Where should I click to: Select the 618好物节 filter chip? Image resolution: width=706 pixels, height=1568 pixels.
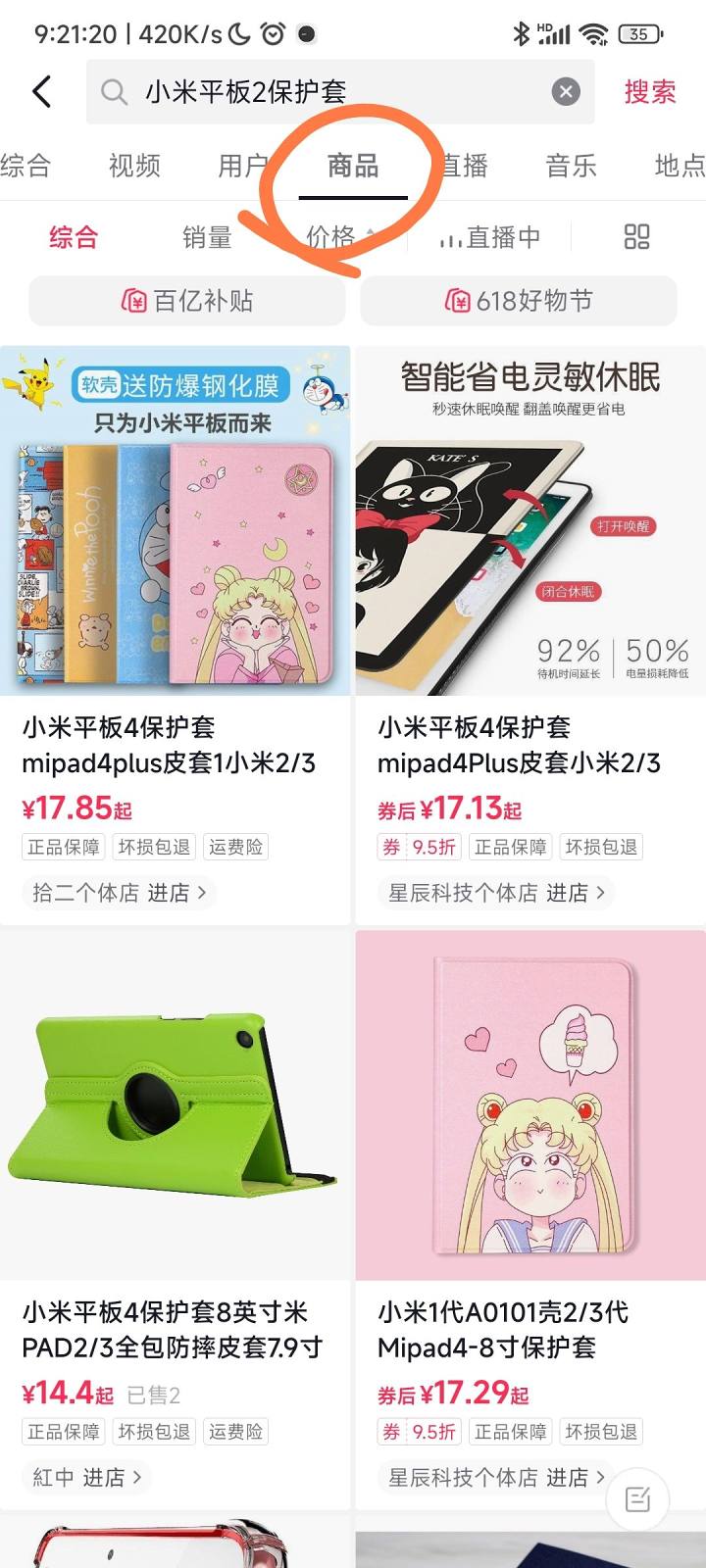[x=519, y=301]
